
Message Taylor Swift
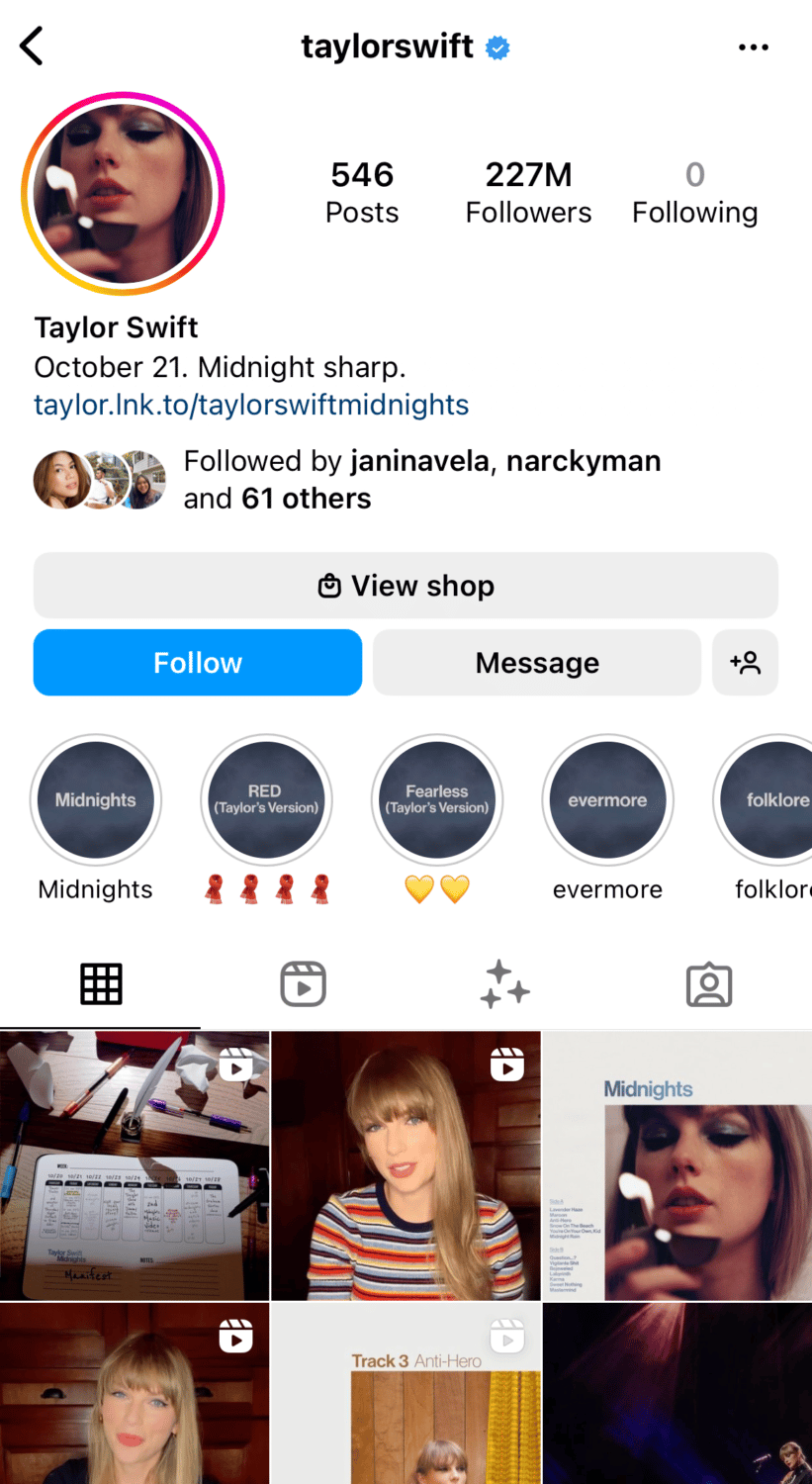pyautogui.click(x=537, y=663)
